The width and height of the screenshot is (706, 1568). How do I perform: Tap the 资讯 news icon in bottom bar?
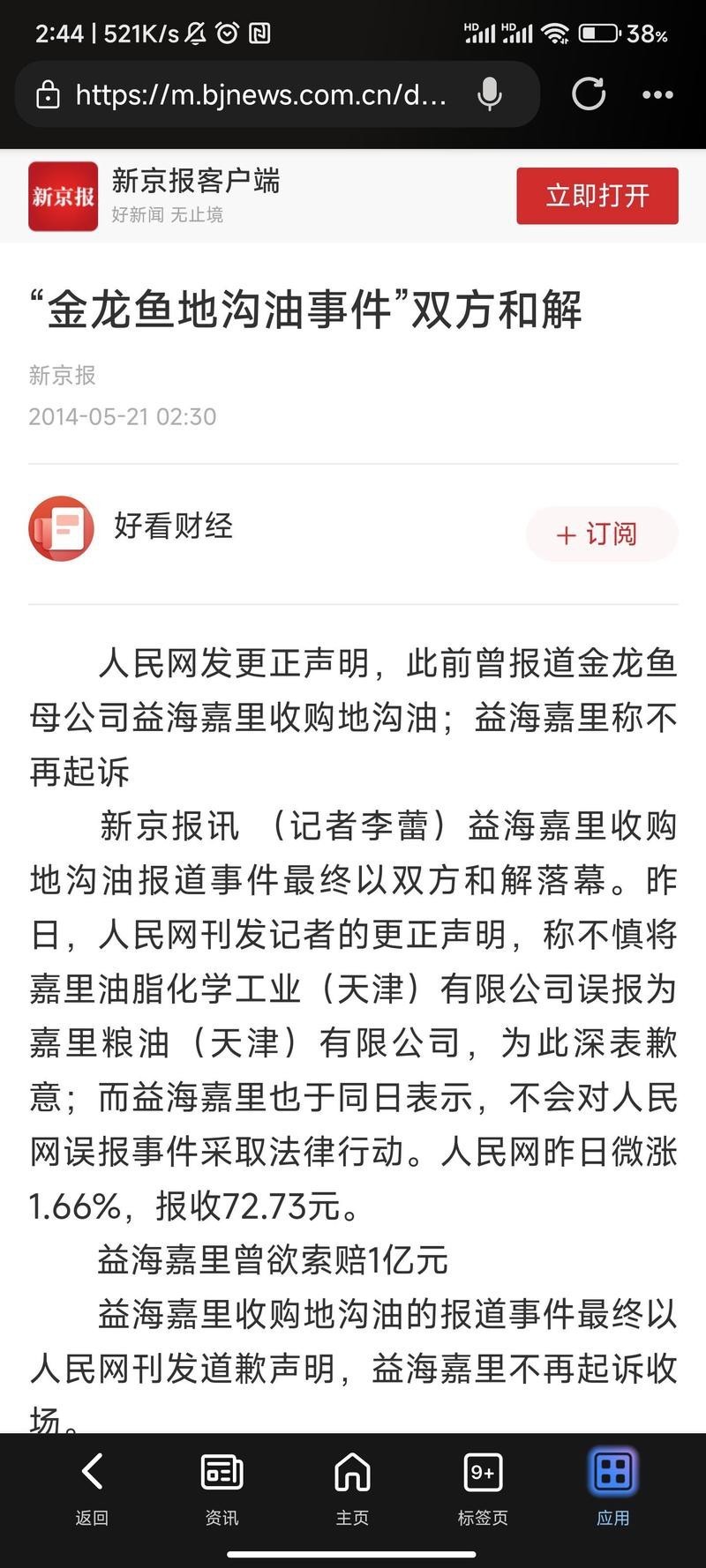(x=220, y=1471)
